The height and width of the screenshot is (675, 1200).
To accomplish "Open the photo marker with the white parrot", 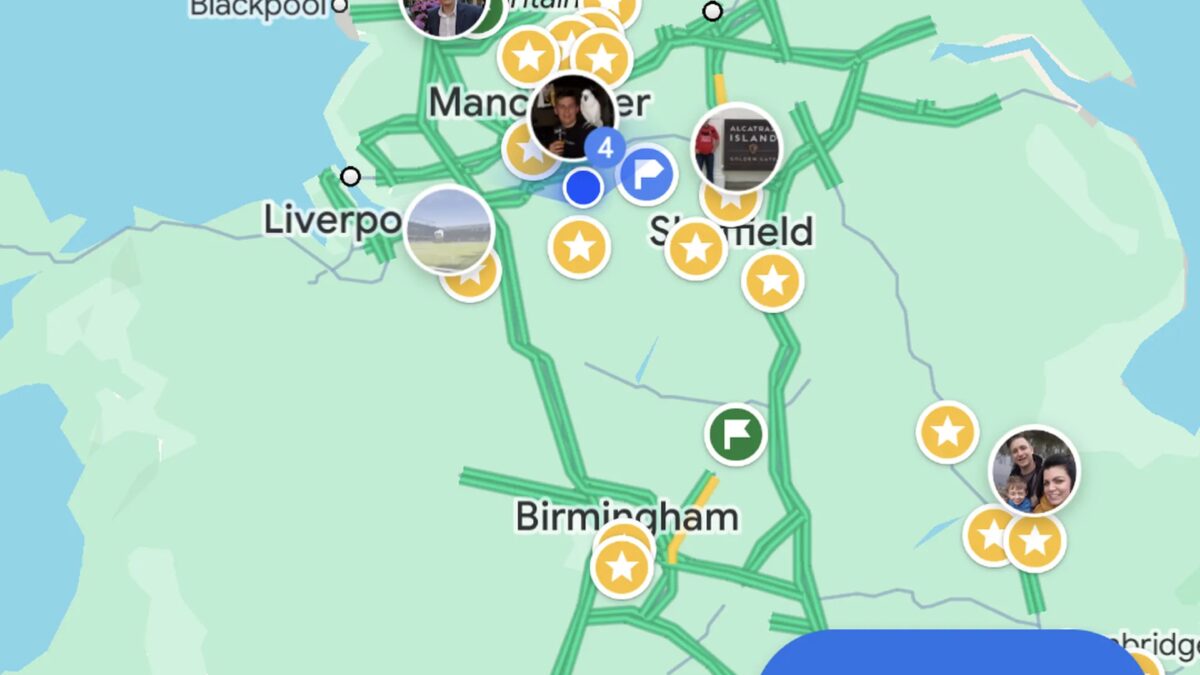I will tap(571, 117).
